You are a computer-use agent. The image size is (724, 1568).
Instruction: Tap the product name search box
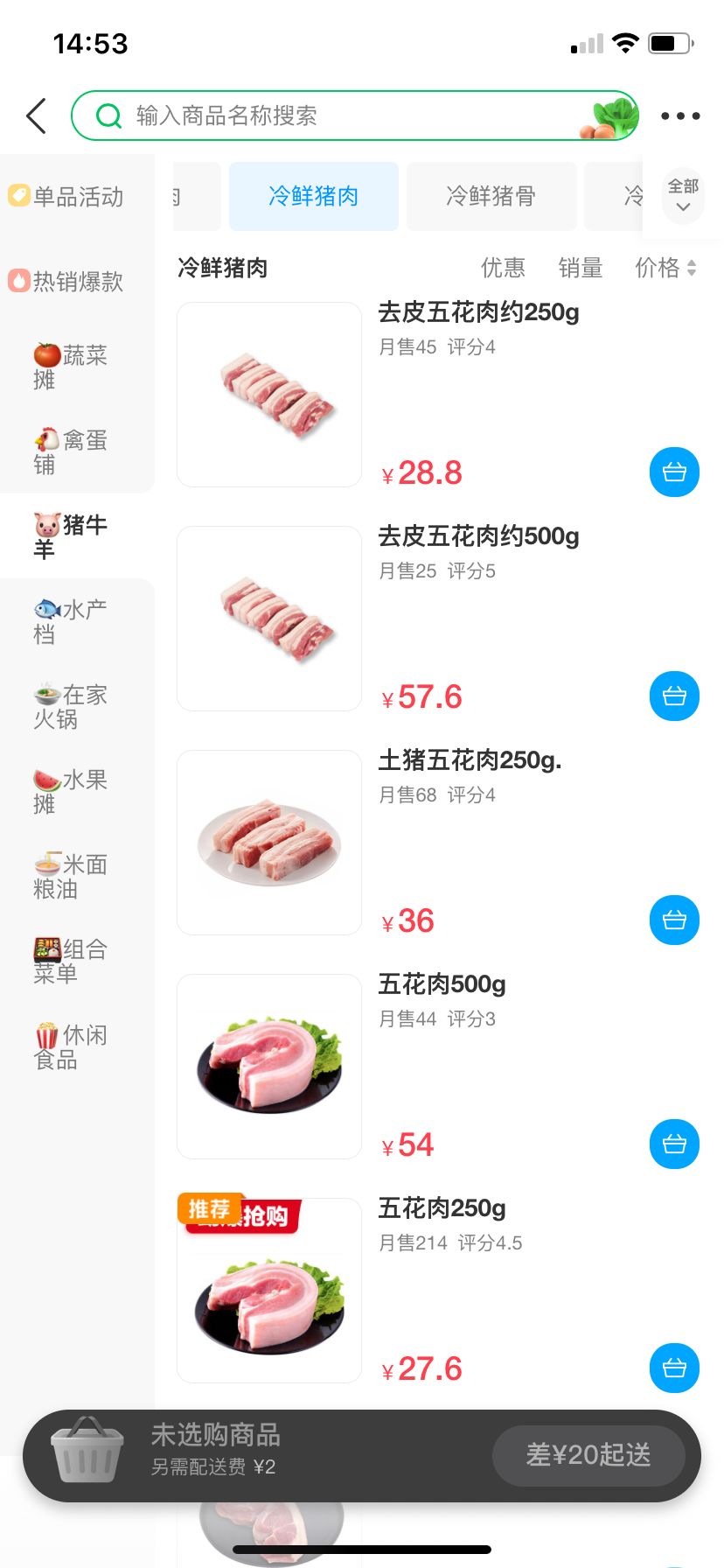(350, 115)
